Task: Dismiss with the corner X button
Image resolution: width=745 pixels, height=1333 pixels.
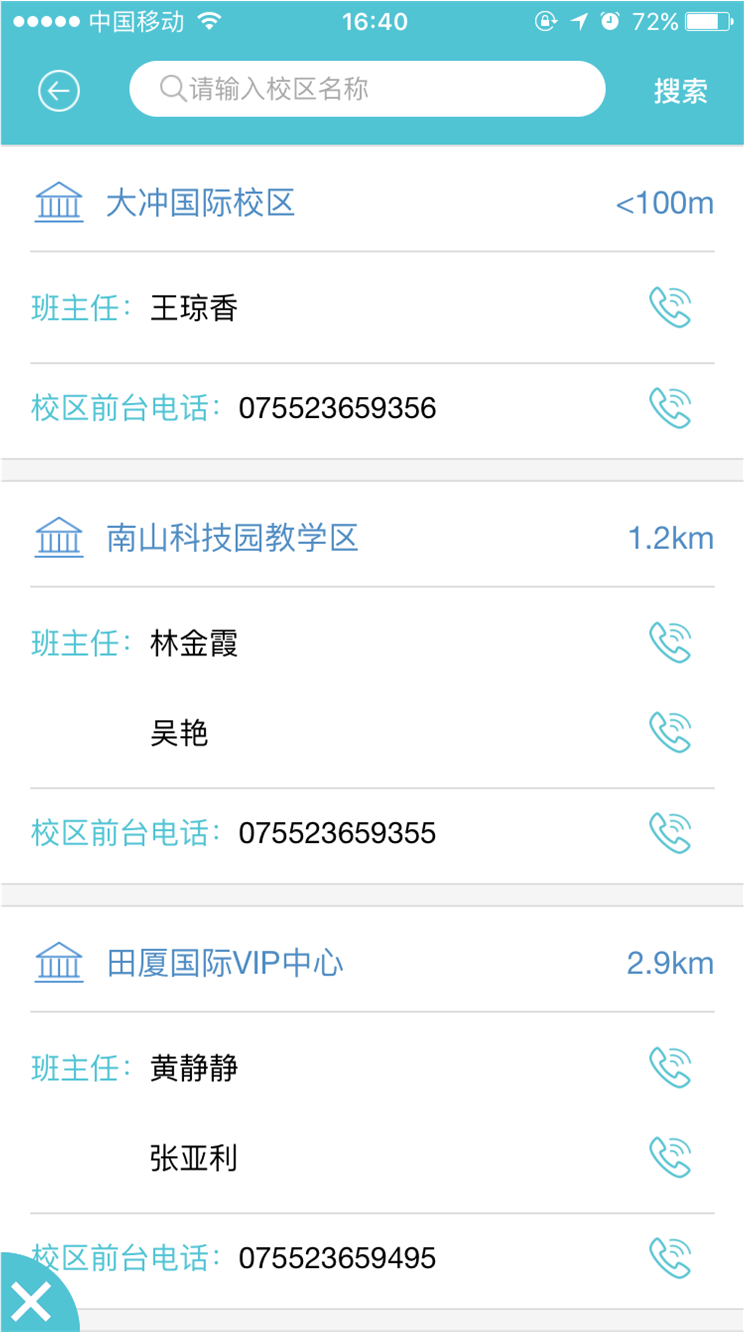Action: [31, 1303]
